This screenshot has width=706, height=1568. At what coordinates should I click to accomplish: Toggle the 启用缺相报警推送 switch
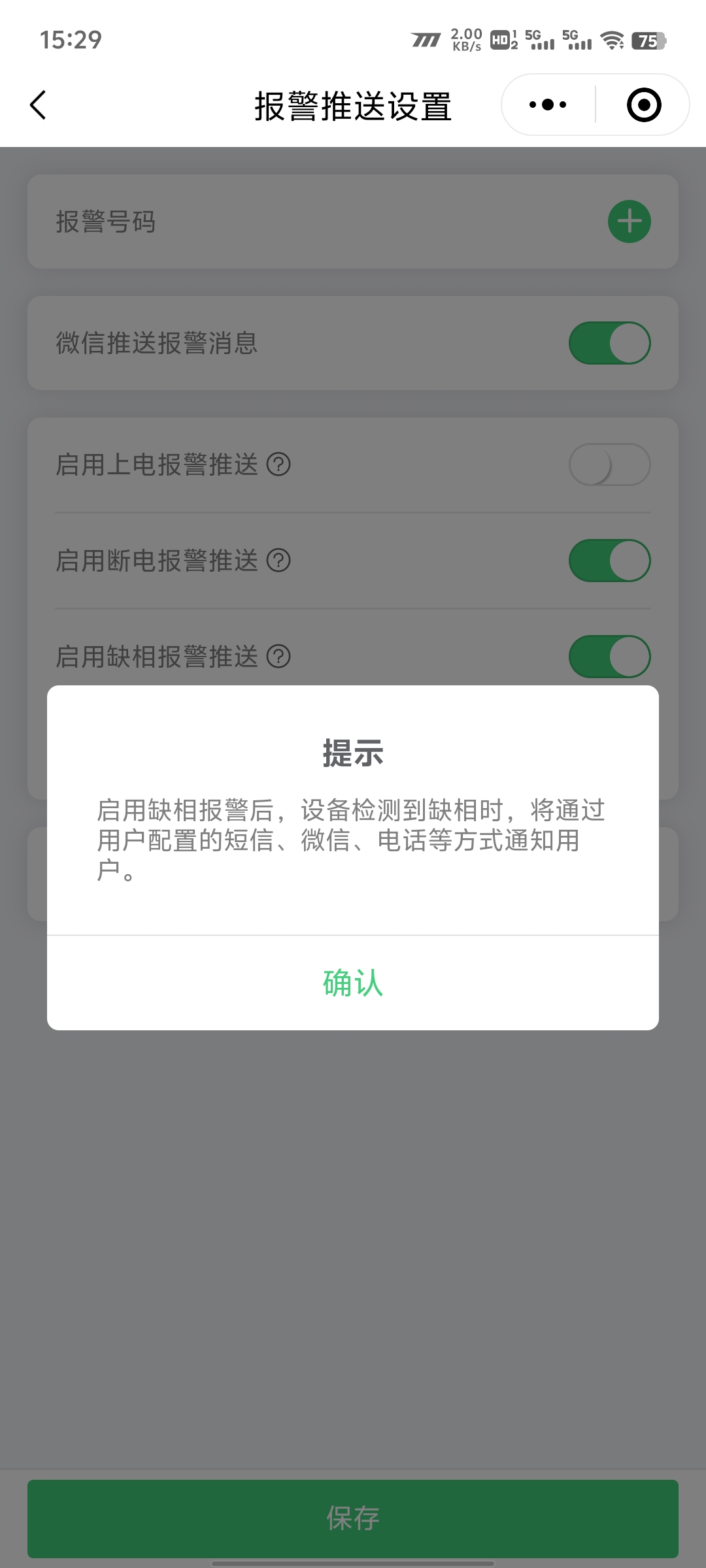tap(609, 656)
